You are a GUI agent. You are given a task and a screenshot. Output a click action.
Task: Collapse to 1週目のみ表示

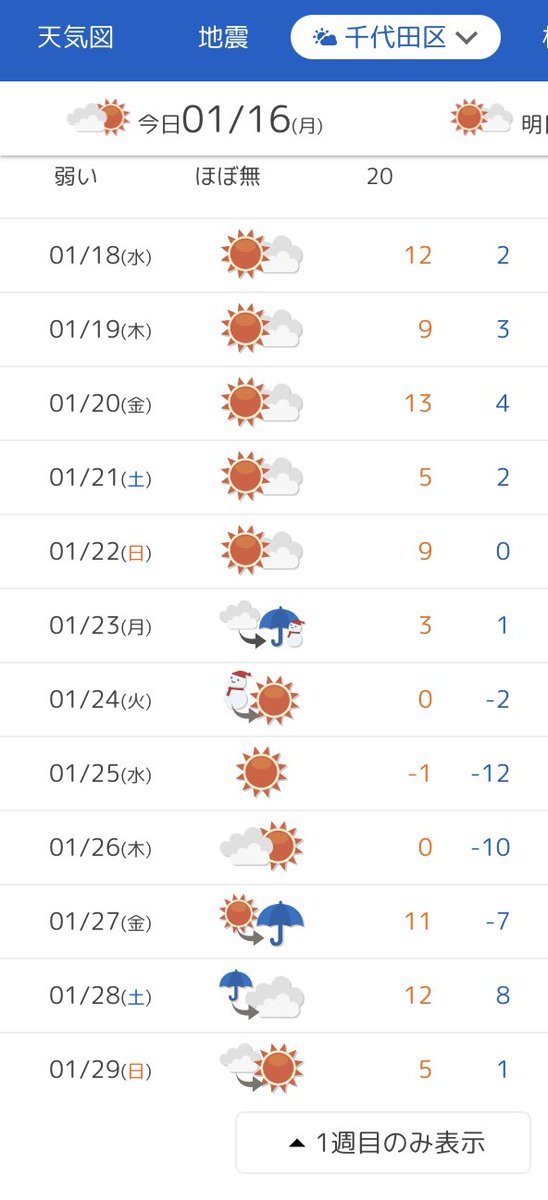coord(383,1142)
